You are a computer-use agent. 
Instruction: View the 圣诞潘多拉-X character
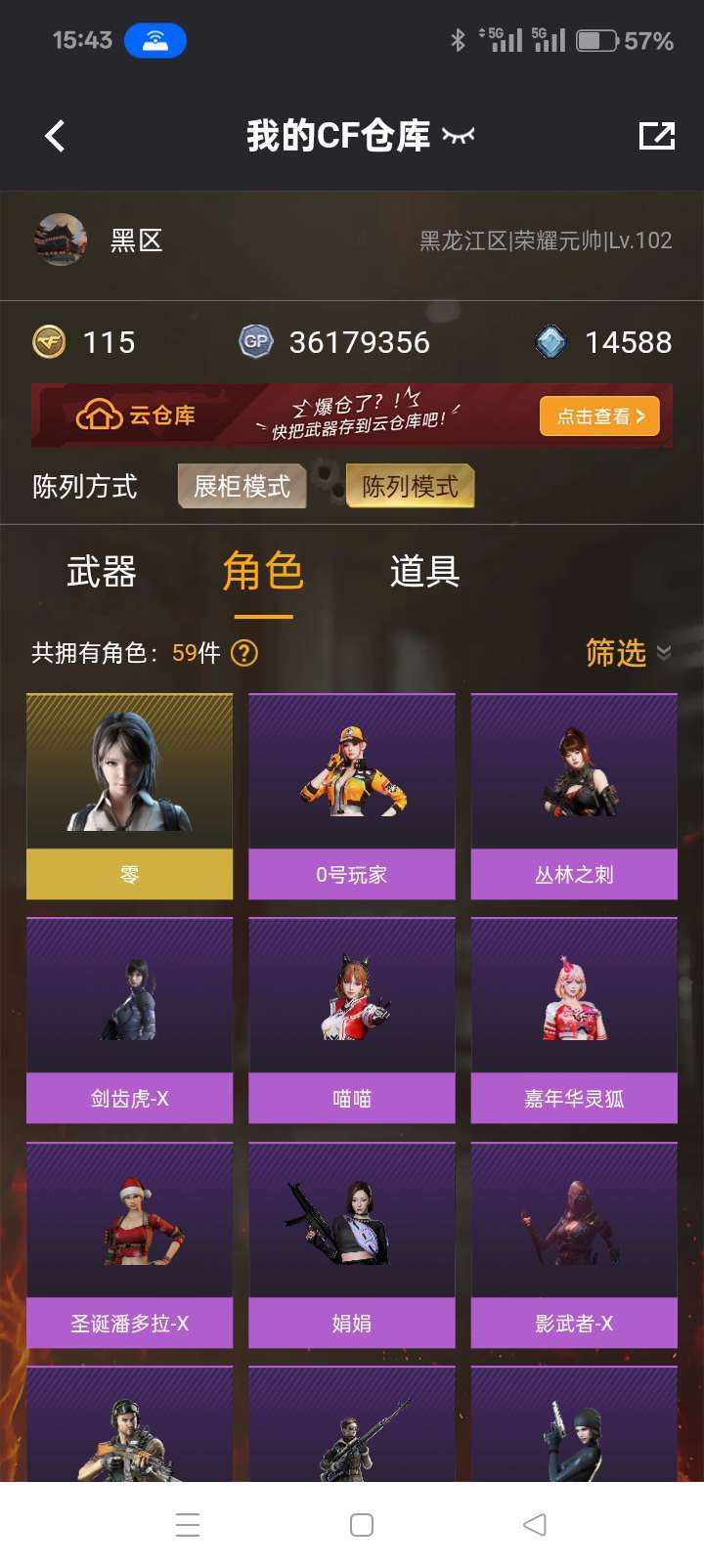(129, 1245)
